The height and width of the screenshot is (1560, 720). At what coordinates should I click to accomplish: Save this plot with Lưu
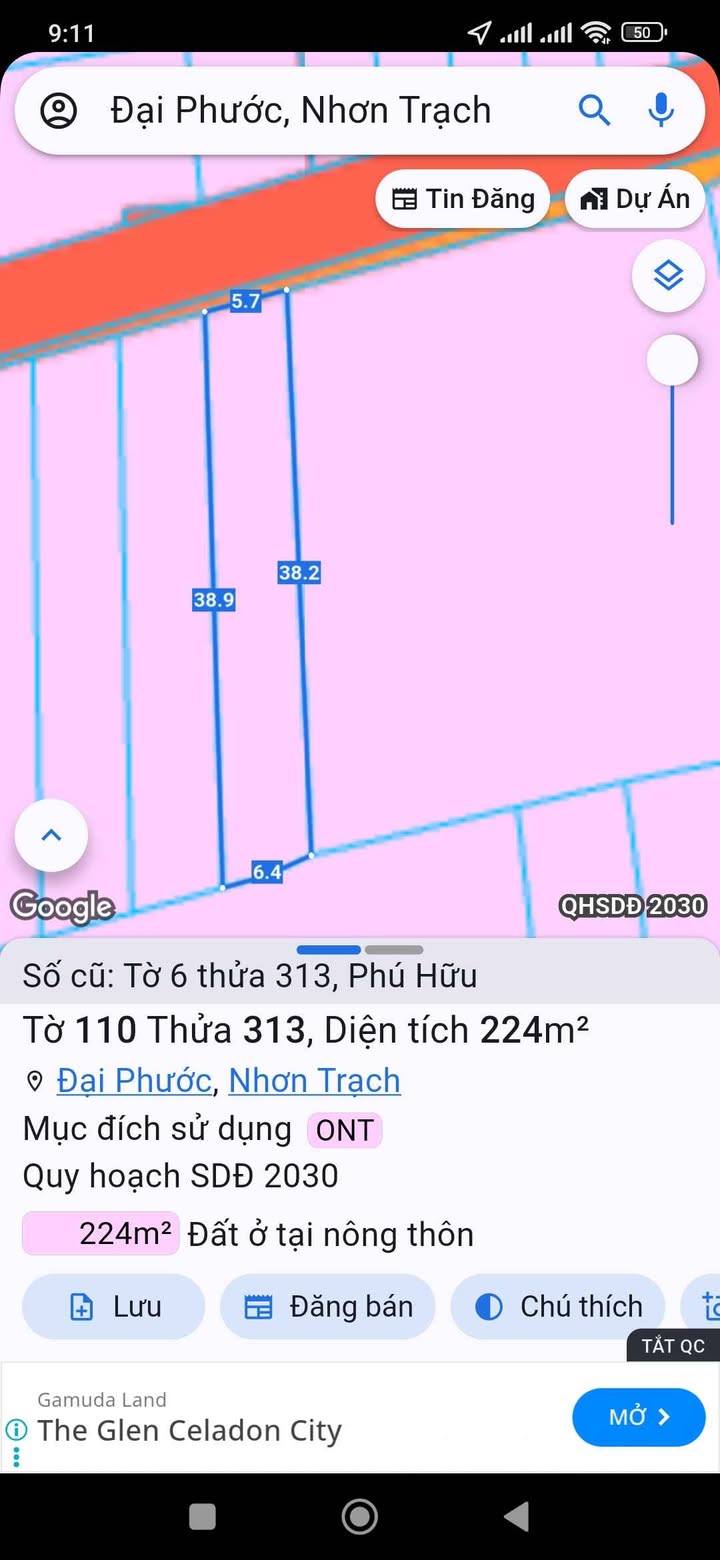click(x=114, y=1306)
